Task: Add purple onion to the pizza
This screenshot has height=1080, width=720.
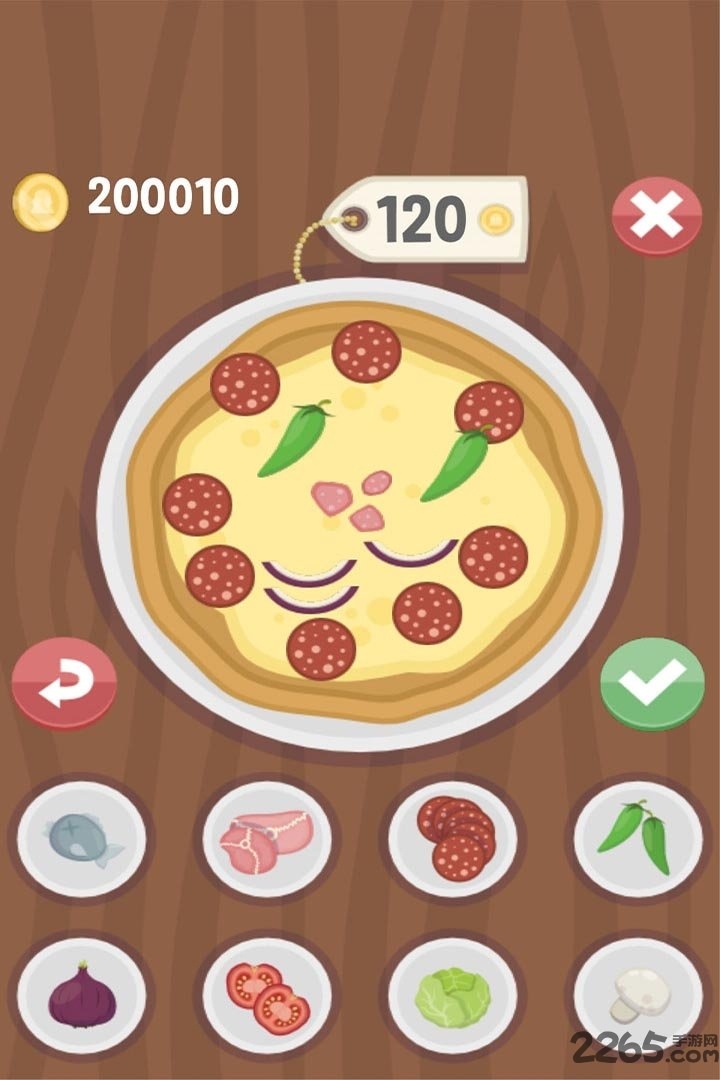Action: 82,995
